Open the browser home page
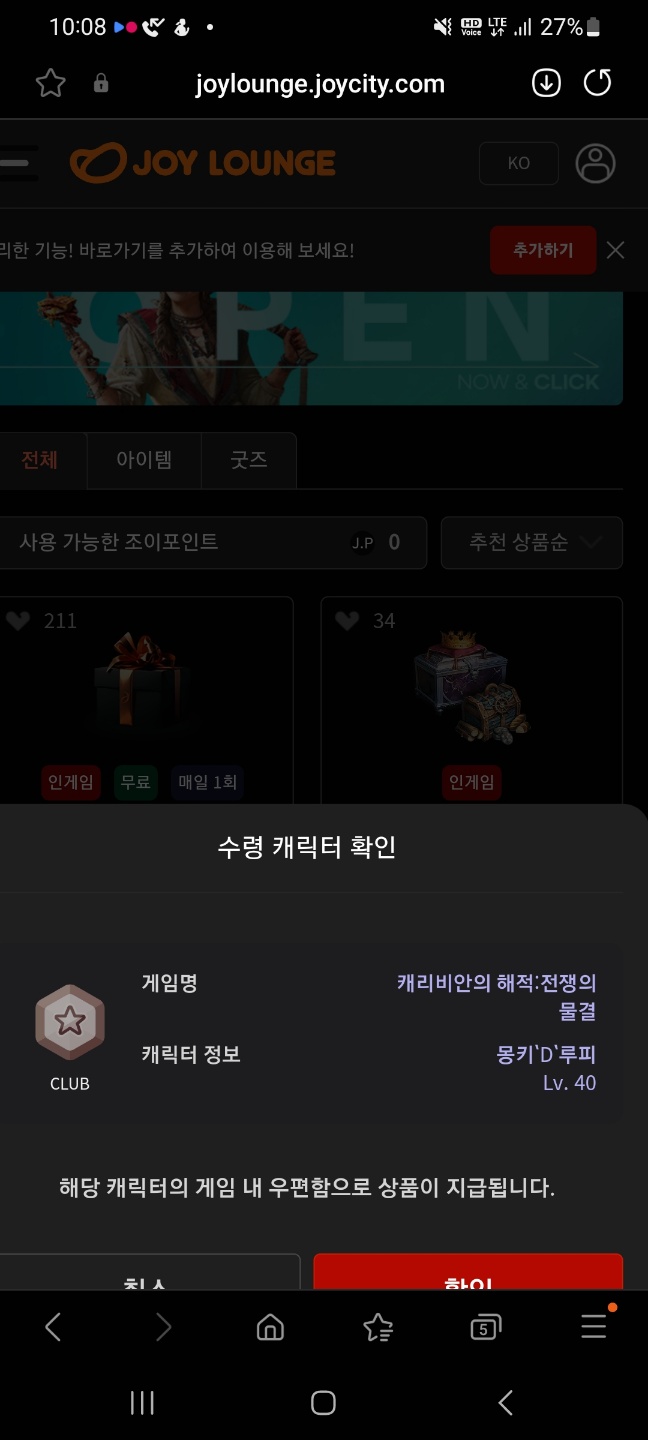Viewport: 648px width, 1440px height. tap(270, 1327)
